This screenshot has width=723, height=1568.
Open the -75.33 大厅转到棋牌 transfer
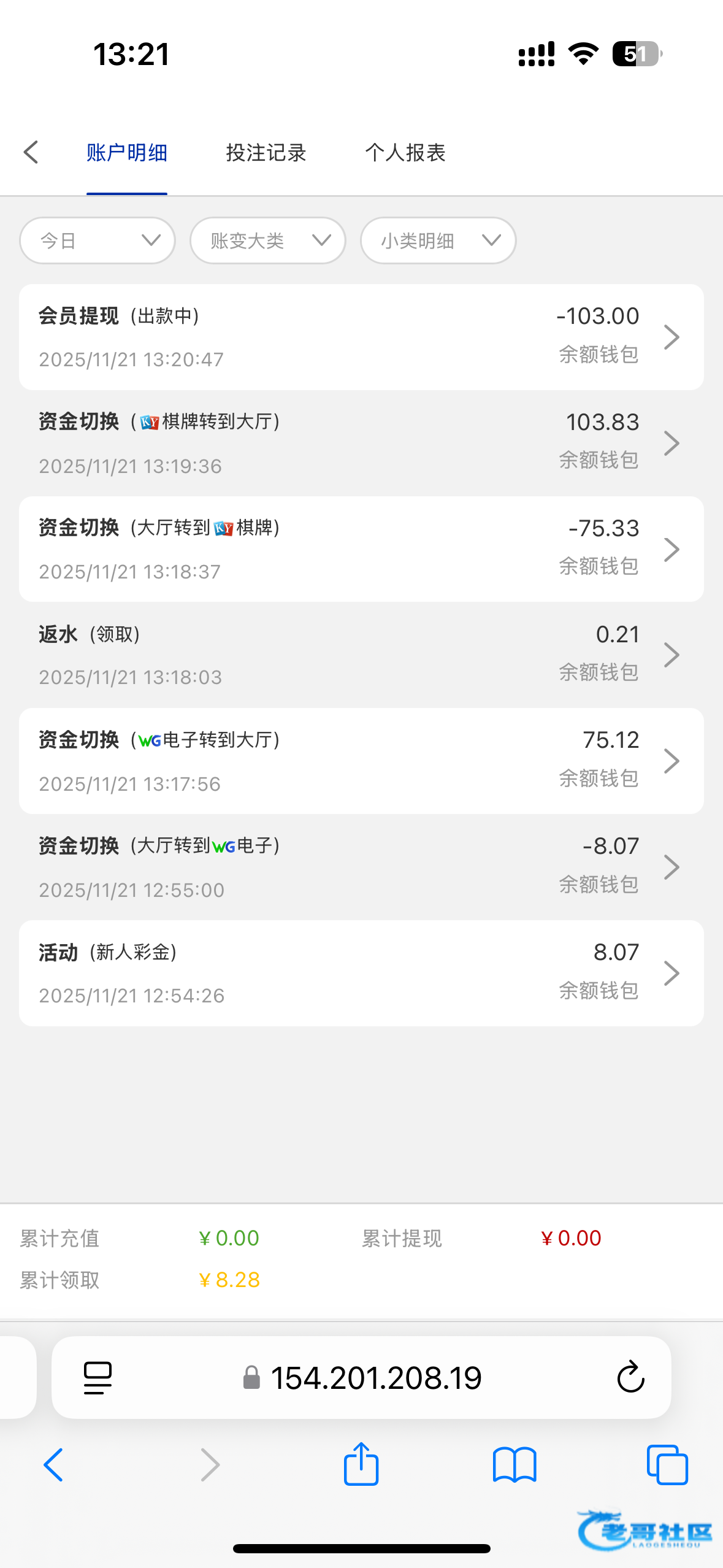(x=361, y=549)
